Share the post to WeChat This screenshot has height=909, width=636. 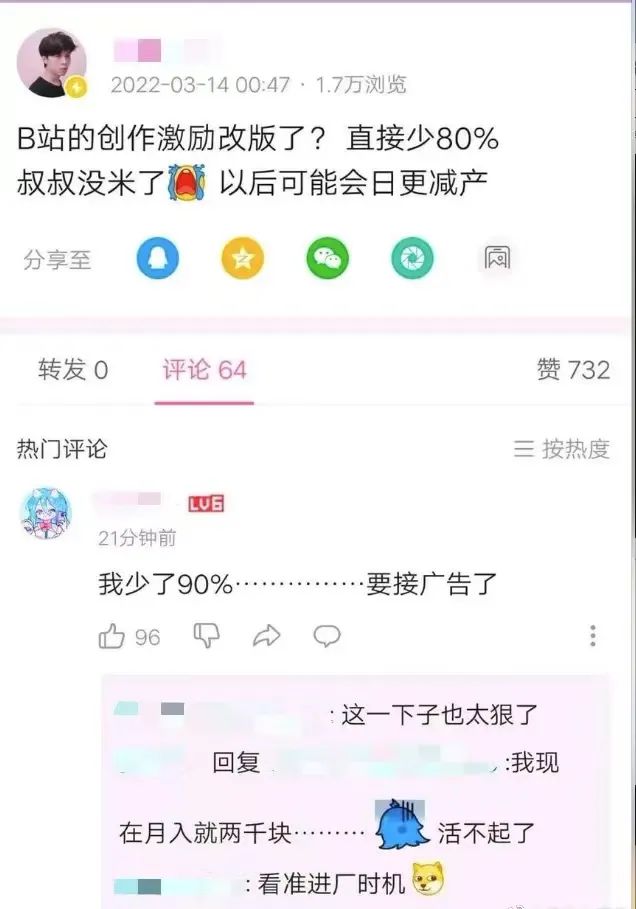pos(327,259)
